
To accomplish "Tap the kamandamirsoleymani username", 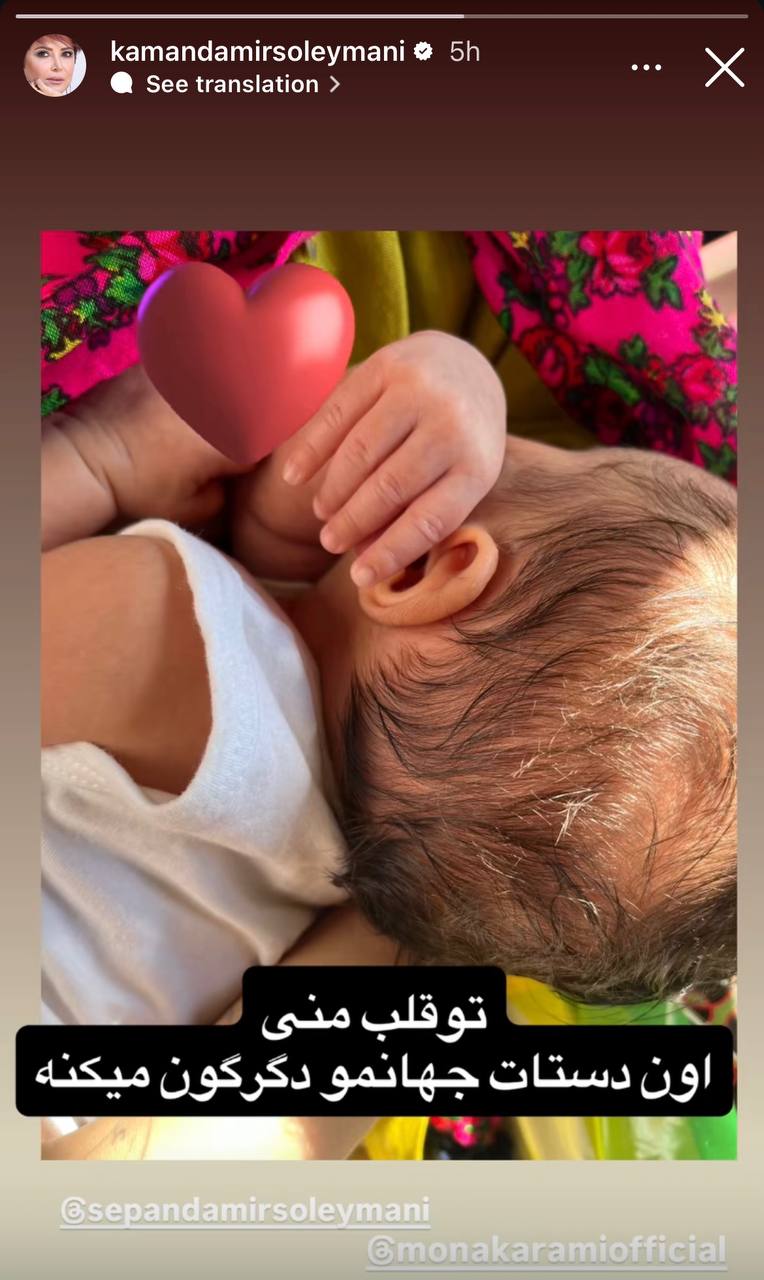I will click(x=259, y=51).
